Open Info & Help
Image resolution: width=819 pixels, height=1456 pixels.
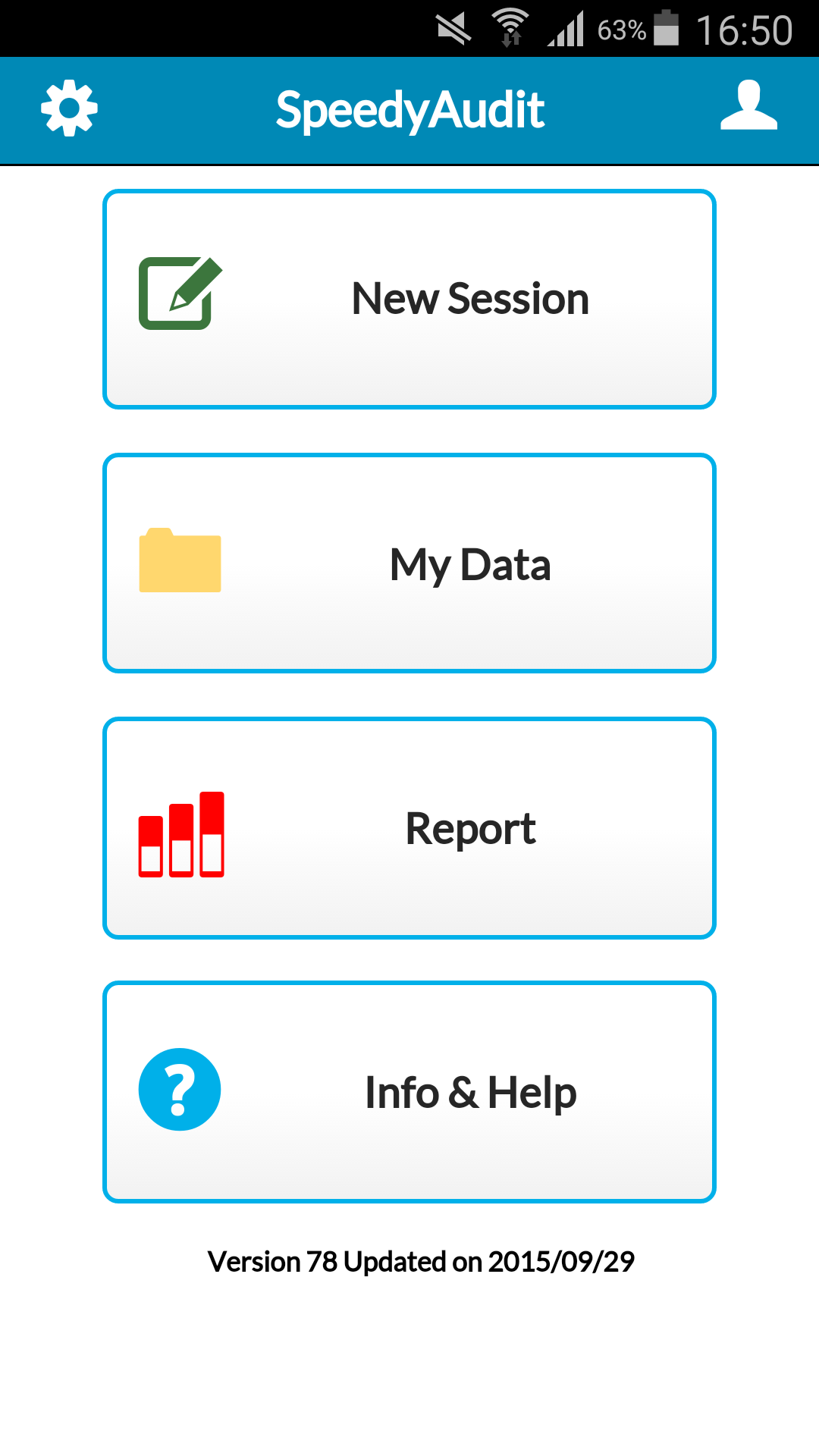click(x=409, y=1092)
